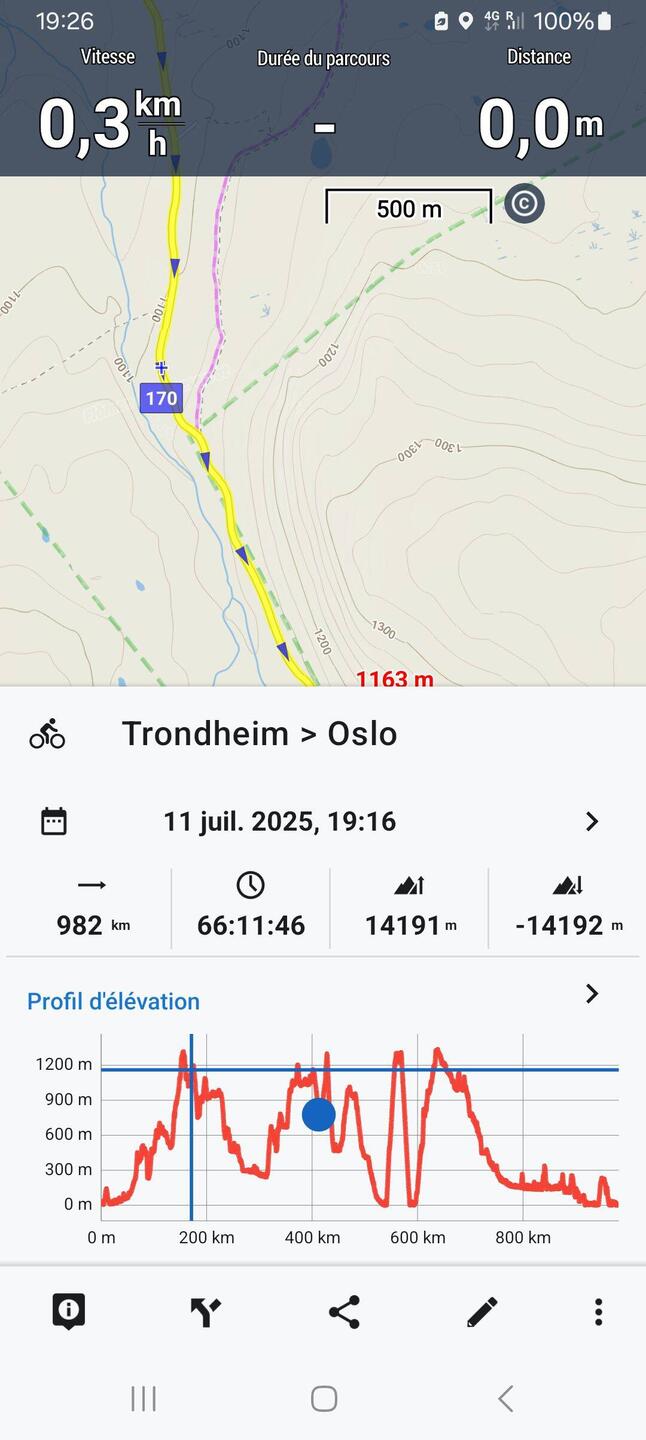Go to the home screen
Screen dimensions: 646x1440
click(x=323, y=1398)
